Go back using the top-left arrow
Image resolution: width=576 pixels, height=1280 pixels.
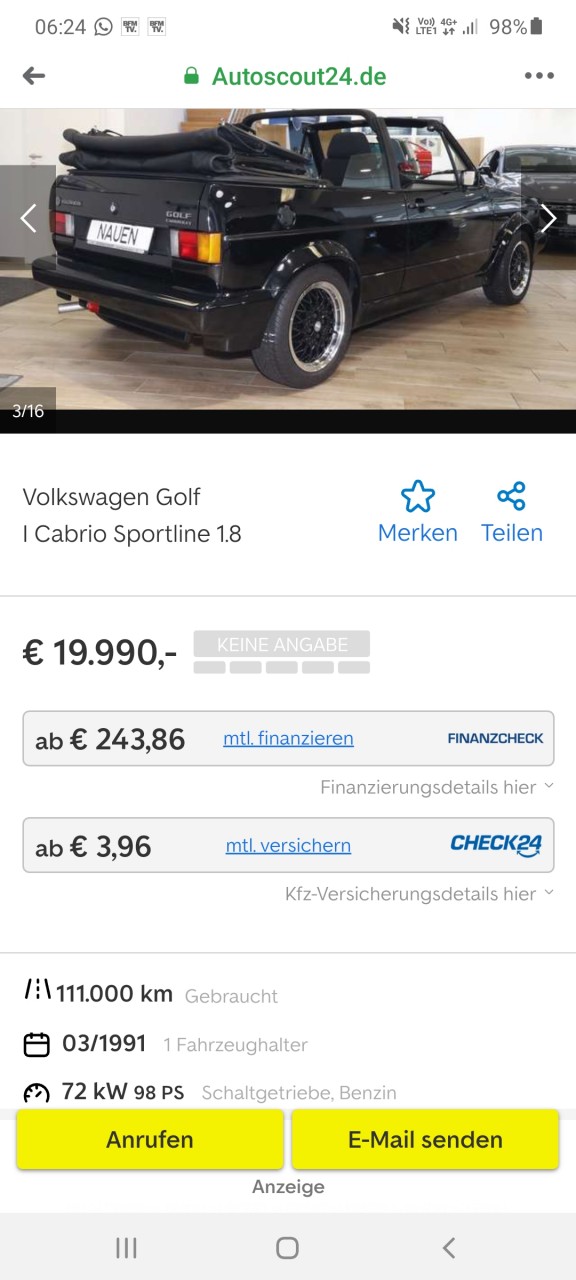pyautogui.click(x=34, y=76)
